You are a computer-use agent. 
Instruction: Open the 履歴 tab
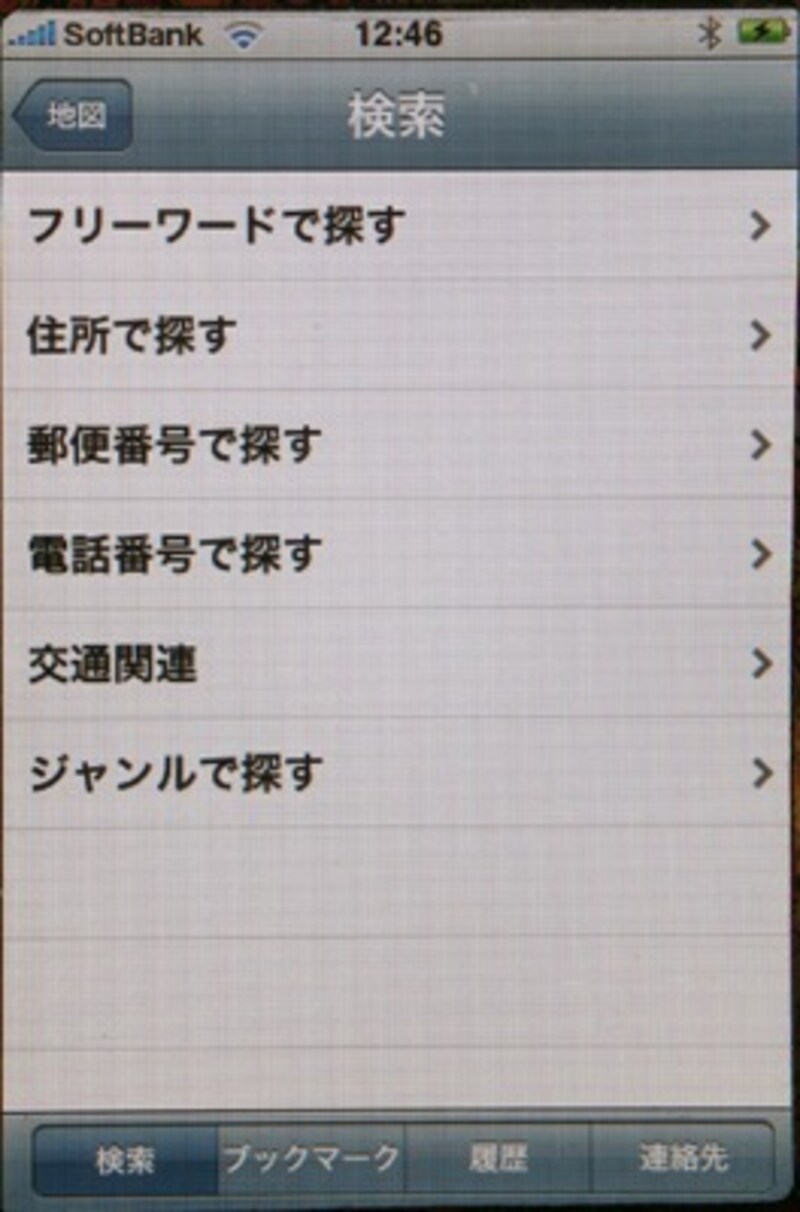[498, 1159]
